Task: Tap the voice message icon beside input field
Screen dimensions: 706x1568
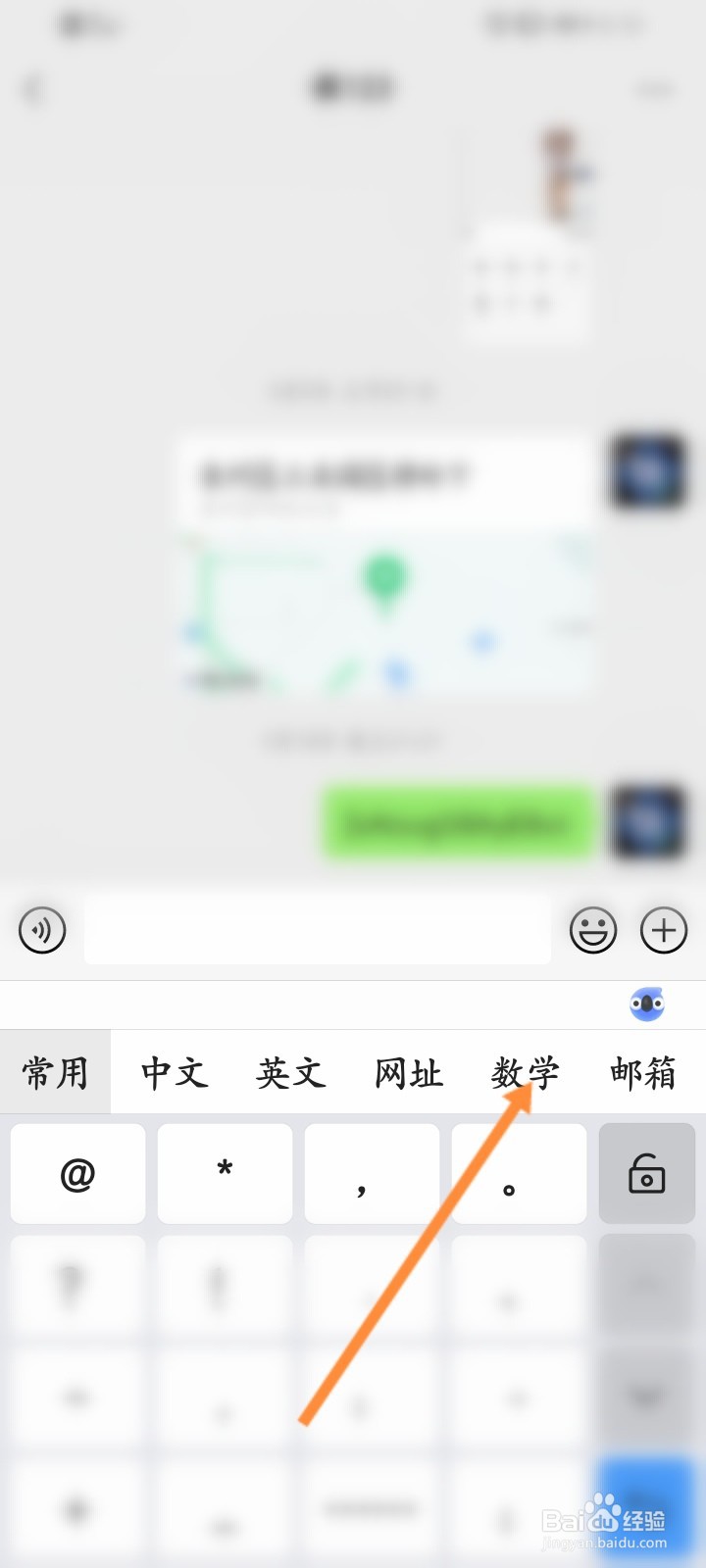Action: click(41, 930)
